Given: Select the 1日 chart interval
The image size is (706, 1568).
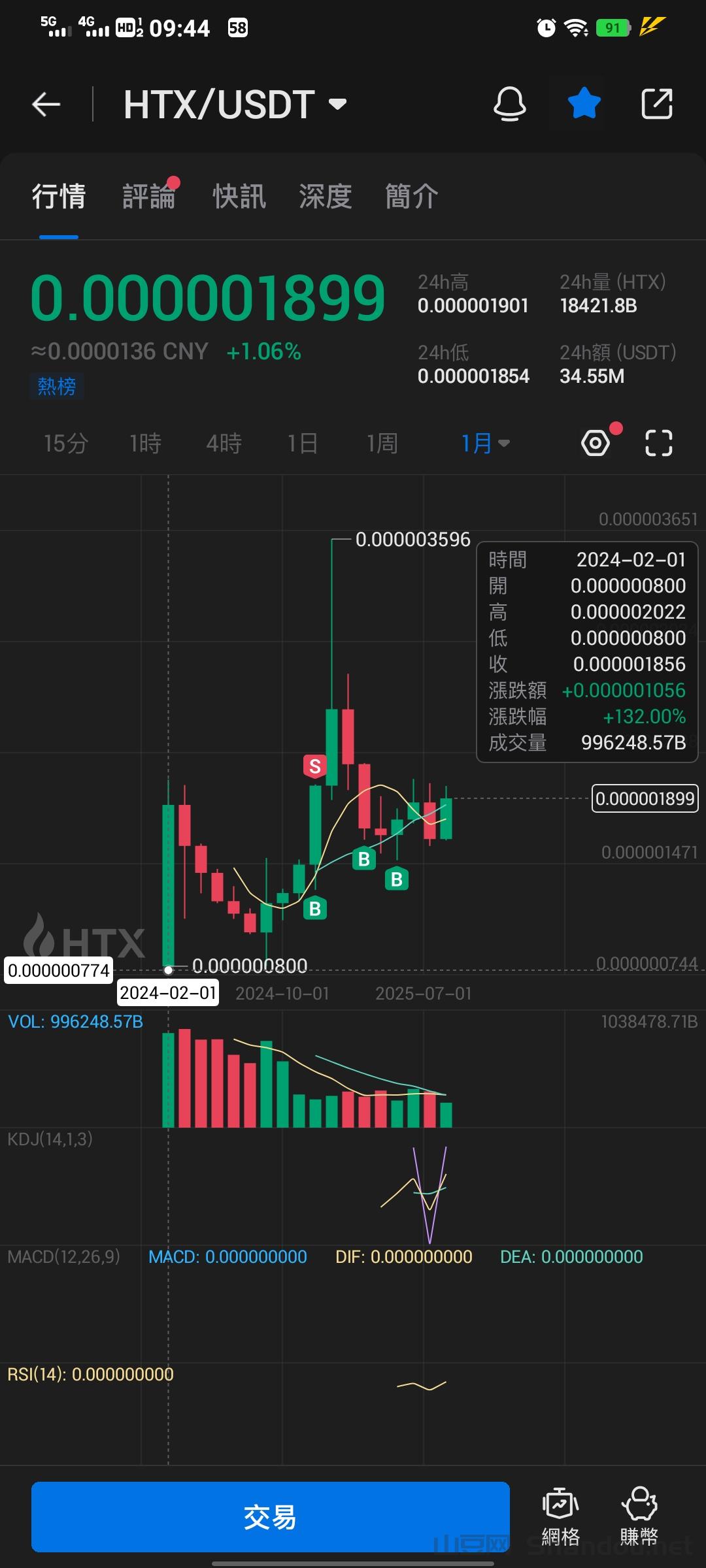Looking at the screenshot, I should coord(303,444).
